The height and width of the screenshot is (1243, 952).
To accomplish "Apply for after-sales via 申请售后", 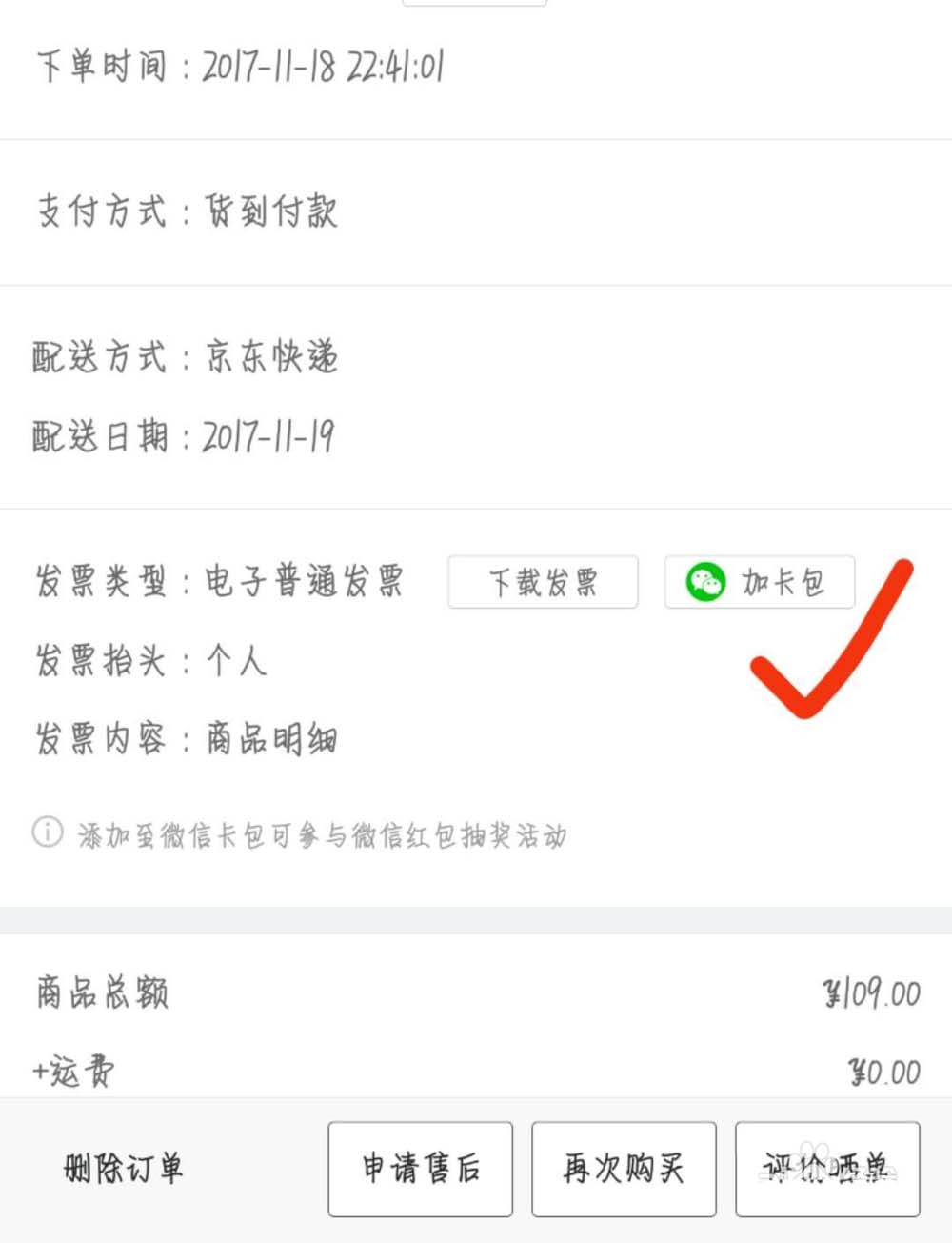I will tap(421, 1169).
